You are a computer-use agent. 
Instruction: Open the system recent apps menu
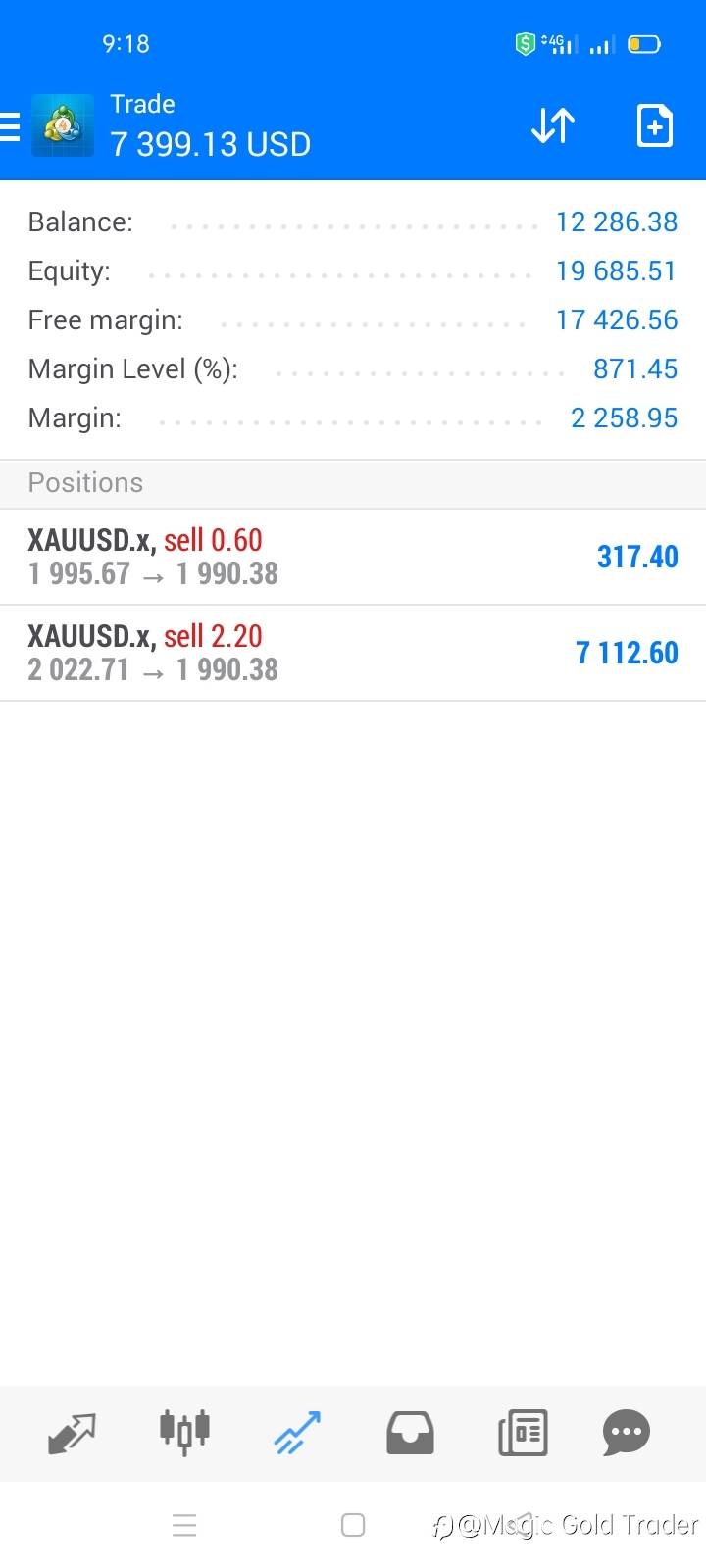pos(184,1525)
